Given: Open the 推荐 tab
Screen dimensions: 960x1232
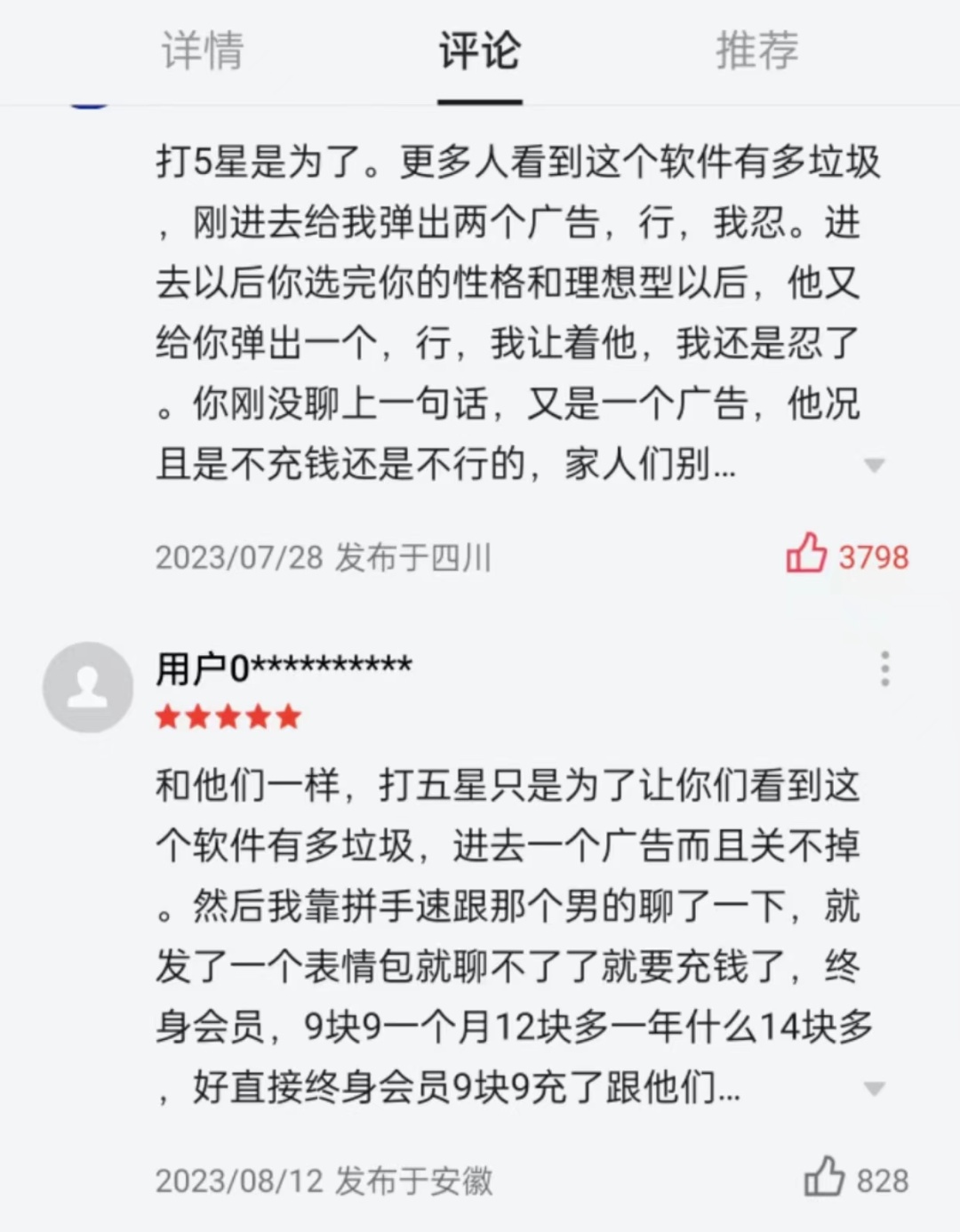Looking at the screenshot, I should click(756, 52).
